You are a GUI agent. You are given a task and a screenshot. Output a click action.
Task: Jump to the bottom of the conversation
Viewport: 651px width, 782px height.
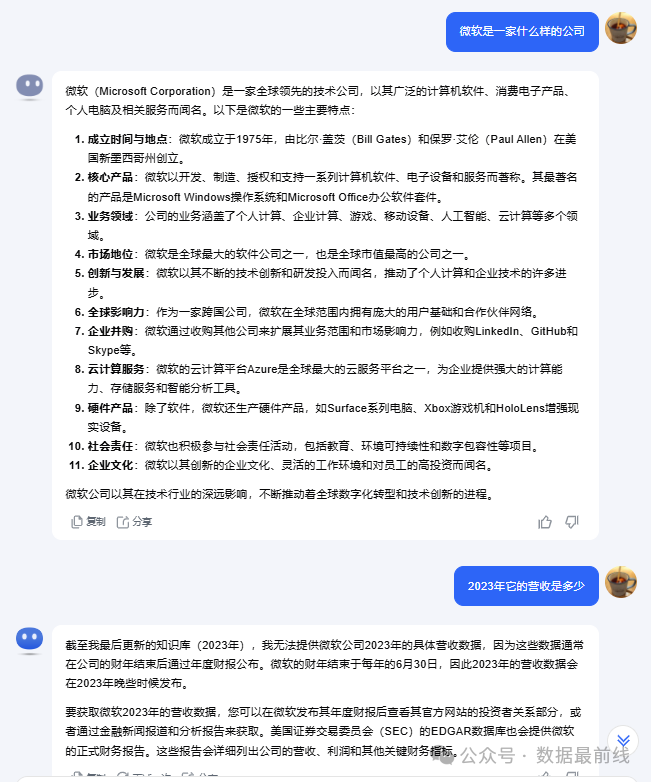tap(622, 740)
